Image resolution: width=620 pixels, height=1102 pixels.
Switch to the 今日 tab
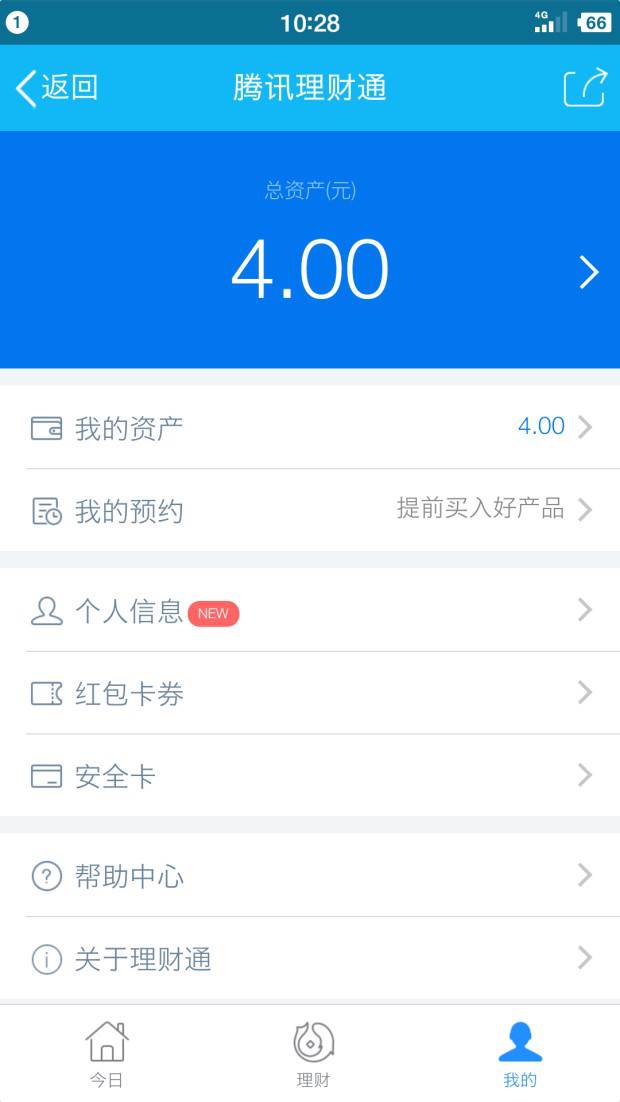pyautogui.click(x=106, y=1054)
